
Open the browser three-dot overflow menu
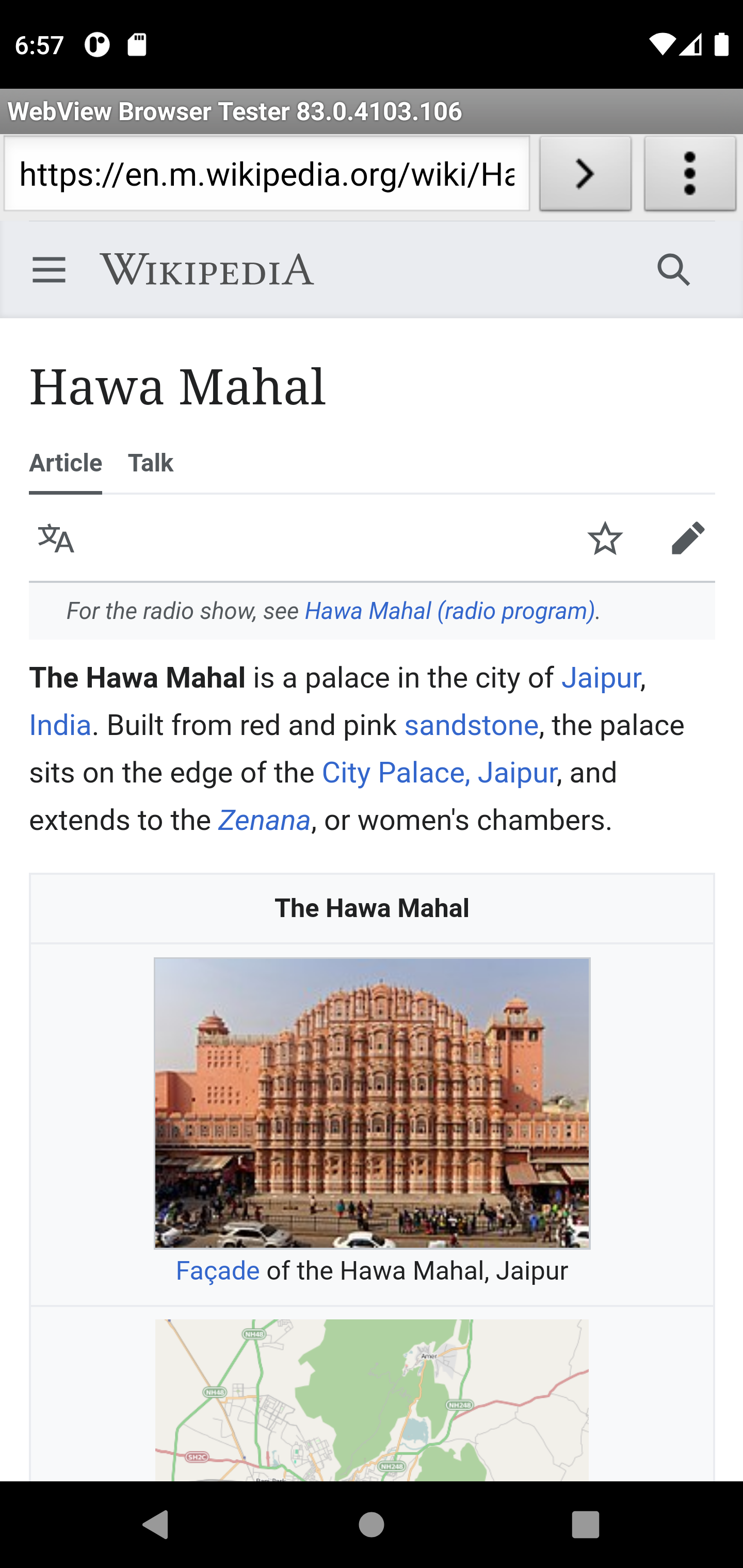(x=690, y=173)
